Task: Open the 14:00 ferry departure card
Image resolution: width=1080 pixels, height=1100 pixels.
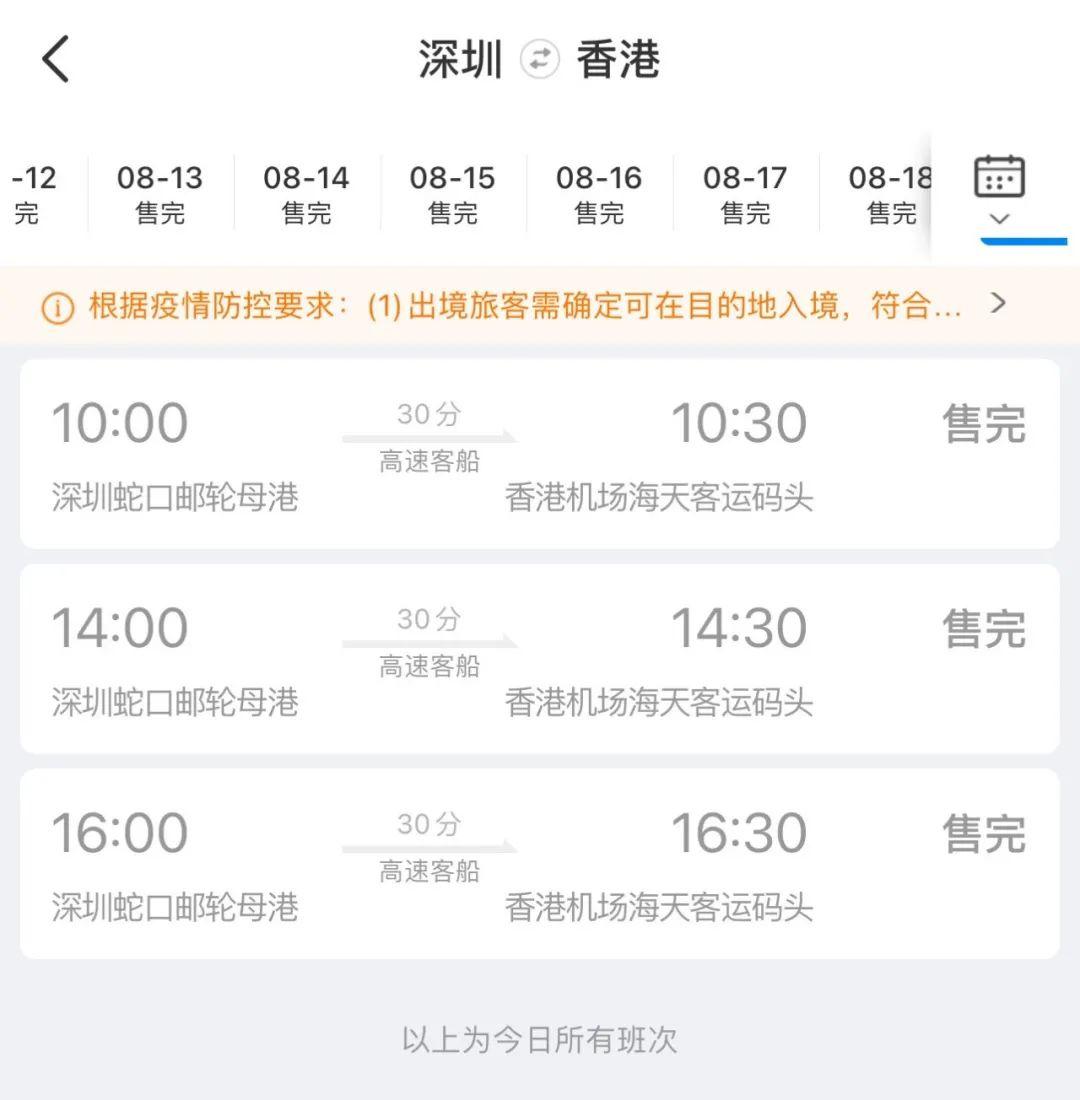Action: tap(540, 659)
